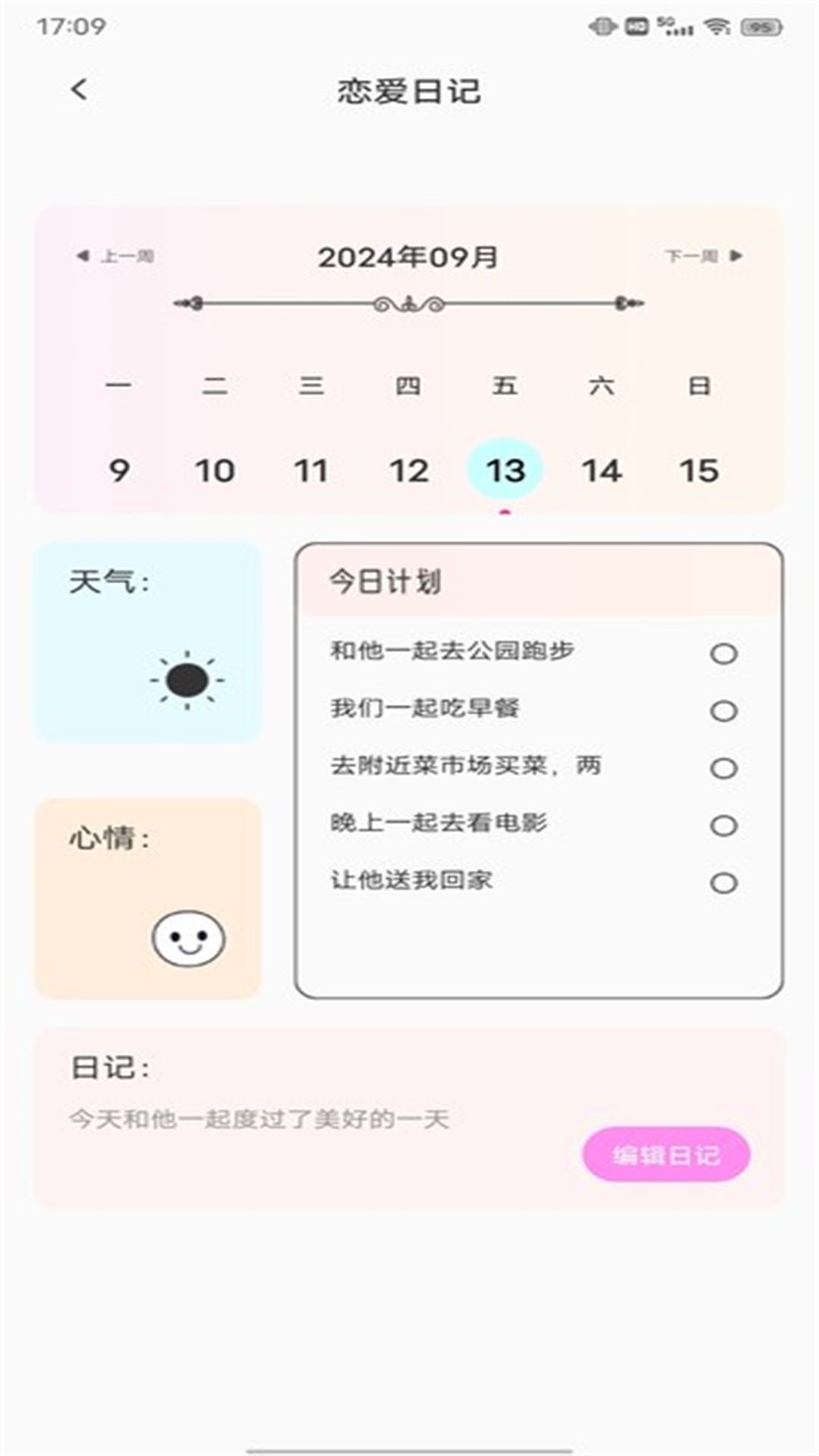This screenshot has height=1456, width=819.
Task: Tap the back arrow to exit 恋爱日记
Action: 80,89
